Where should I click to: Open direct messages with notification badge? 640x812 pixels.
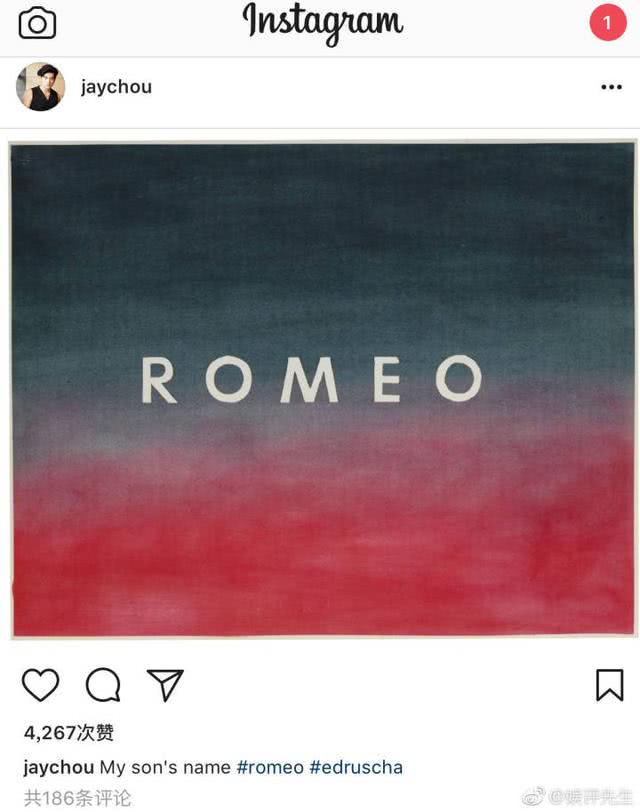coord(607,22)
